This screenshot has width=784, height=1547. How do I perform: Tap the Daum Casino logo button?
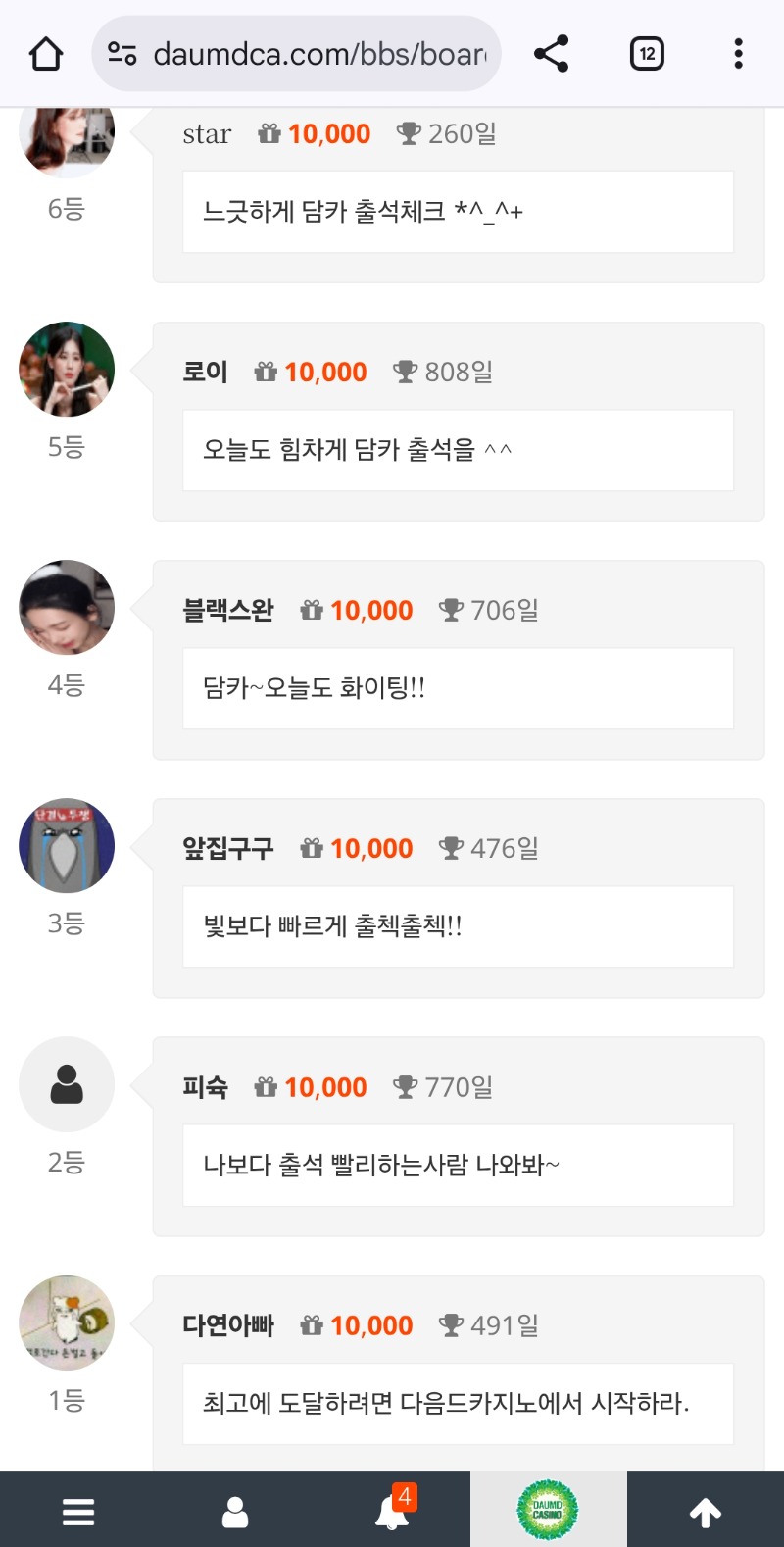point(548,1510)
